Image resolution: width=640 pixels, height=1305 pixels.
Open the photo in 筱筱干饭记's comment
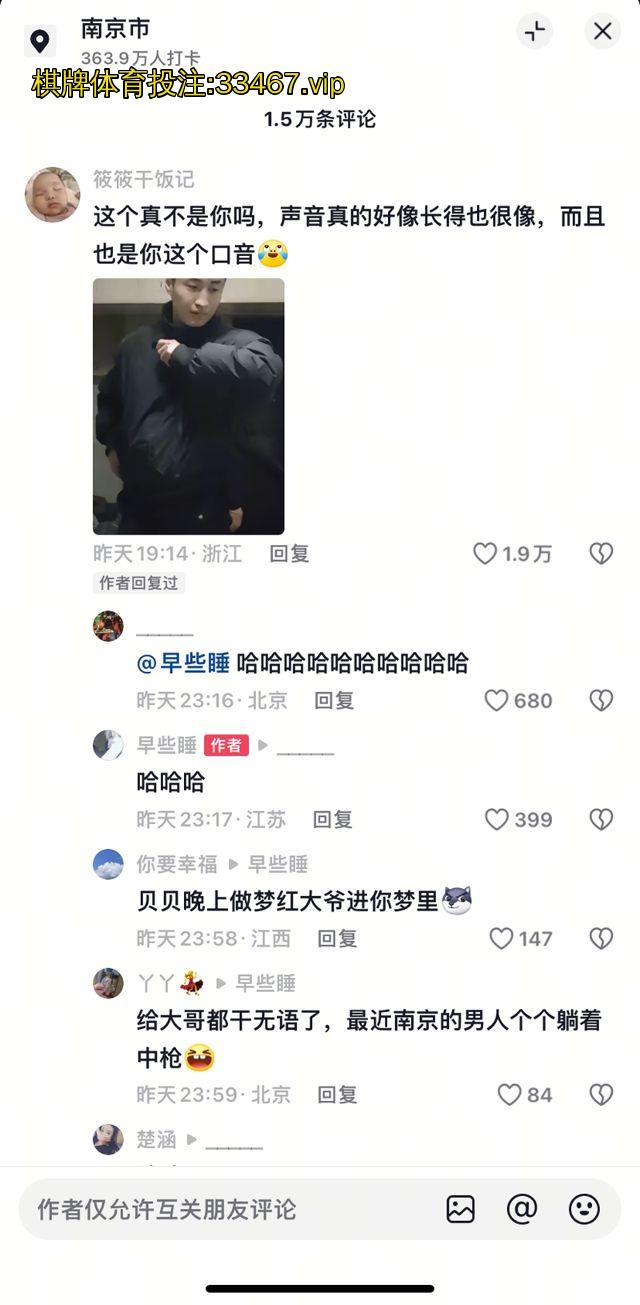pos(188,406)
